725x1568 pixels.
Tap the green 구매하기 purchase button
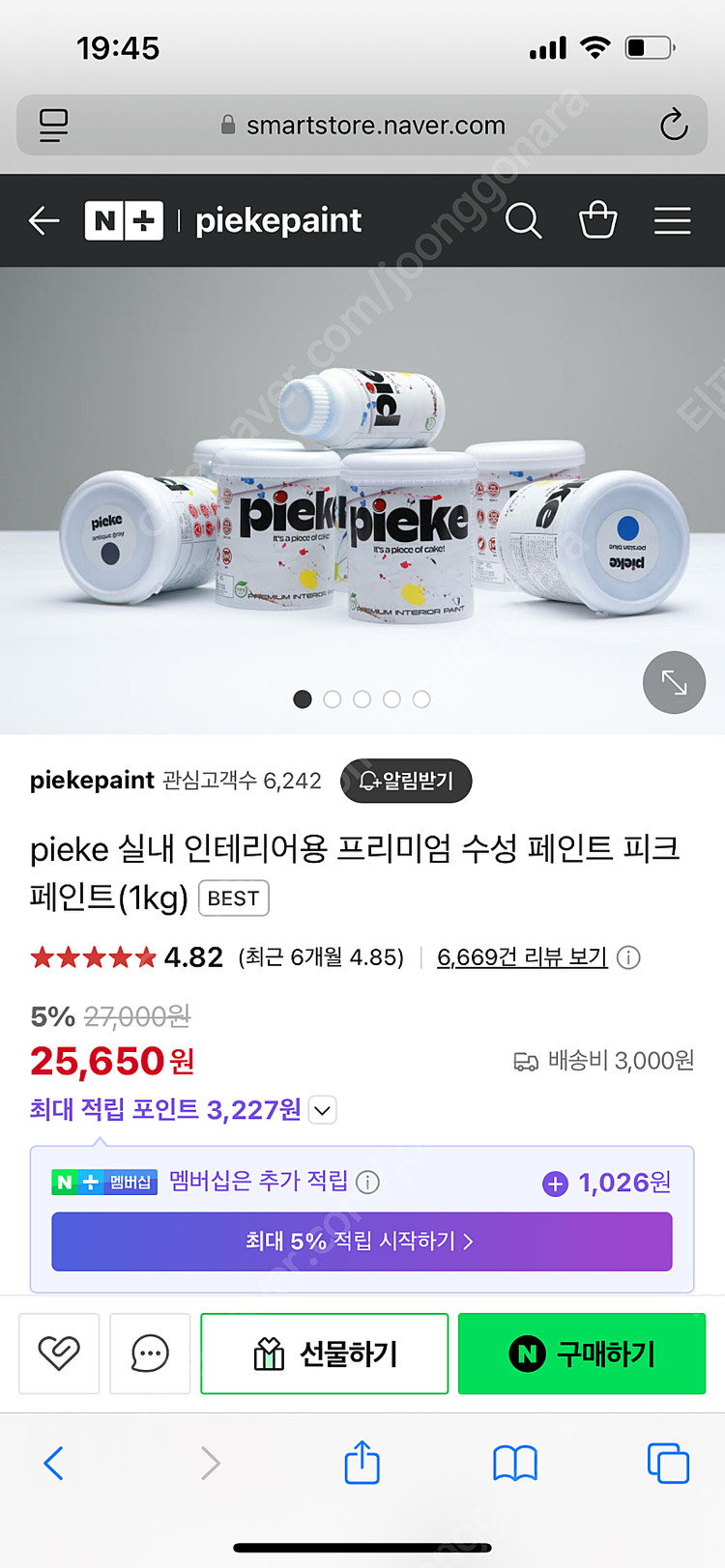(581, 1353)
